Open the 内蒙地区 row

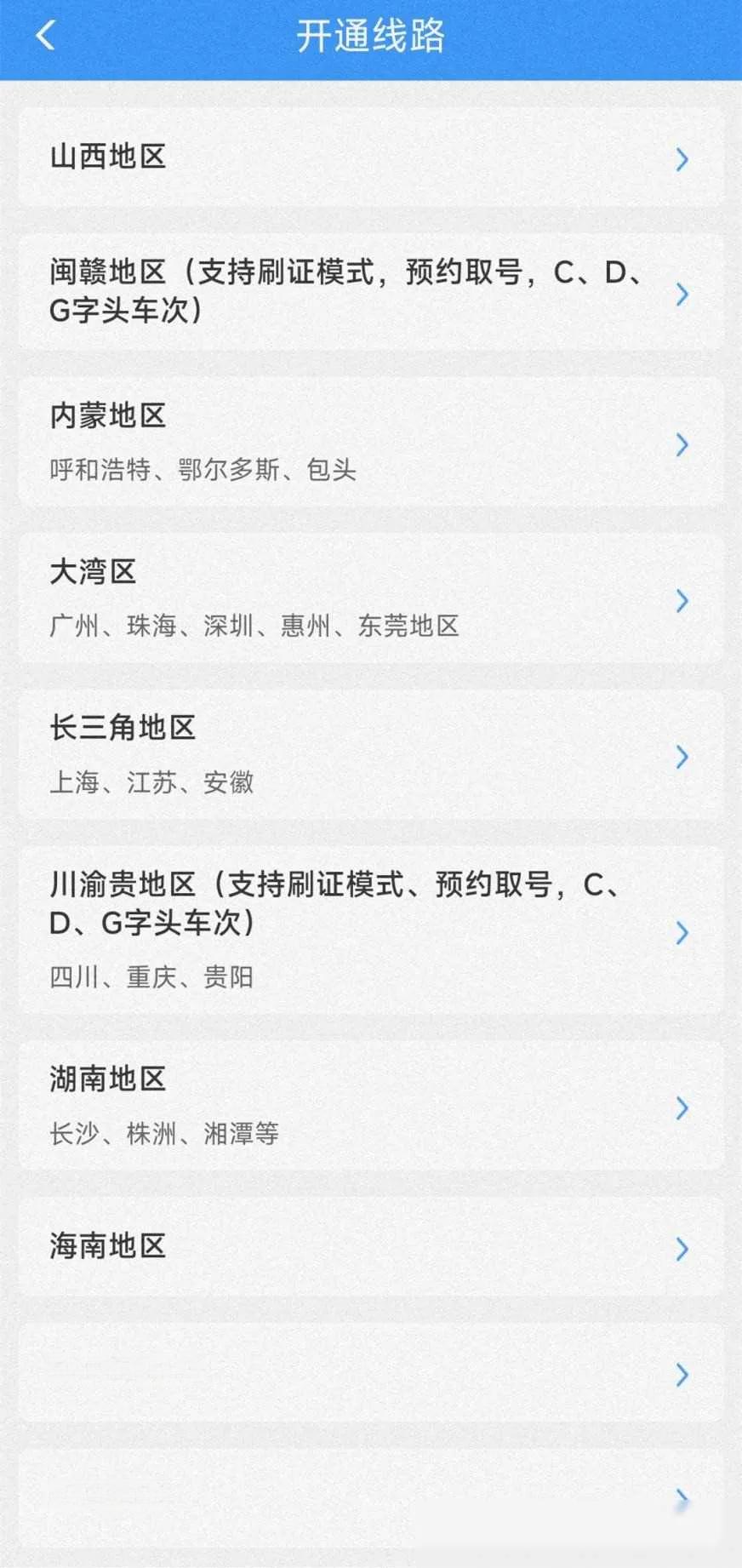371,443
